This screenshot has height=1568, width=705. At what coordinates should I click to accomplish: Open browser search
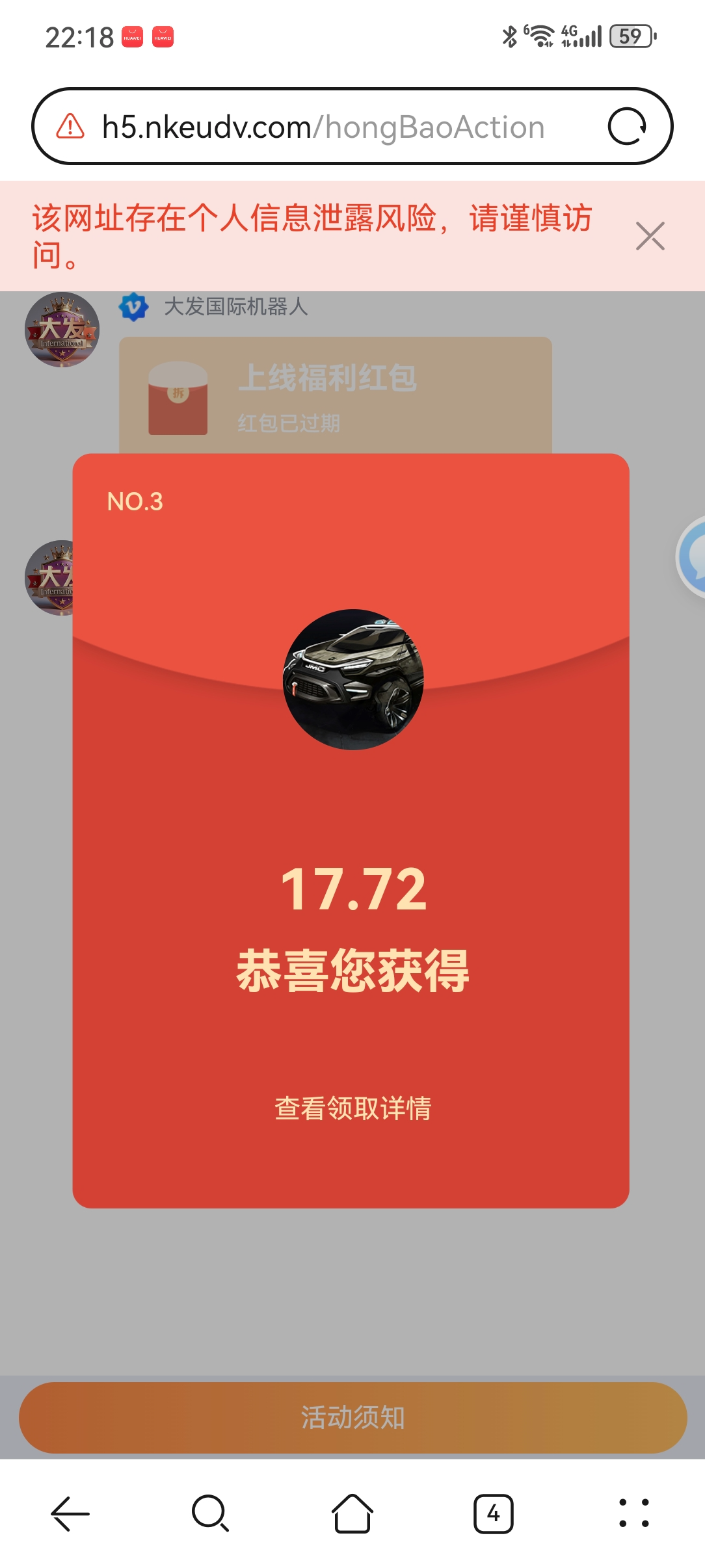pos(210,1513)
